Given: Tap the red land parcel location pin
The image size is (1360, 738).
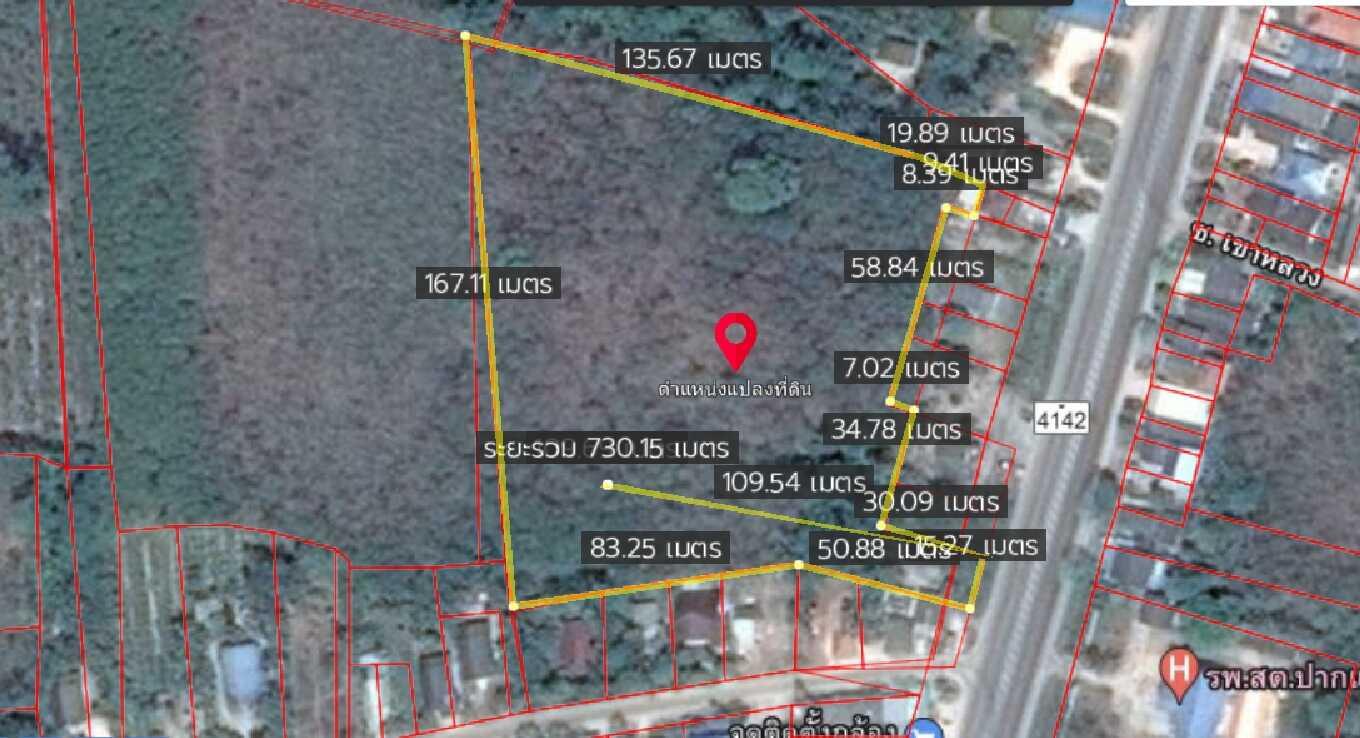Looking at the screenshot, I should point(737,339).
